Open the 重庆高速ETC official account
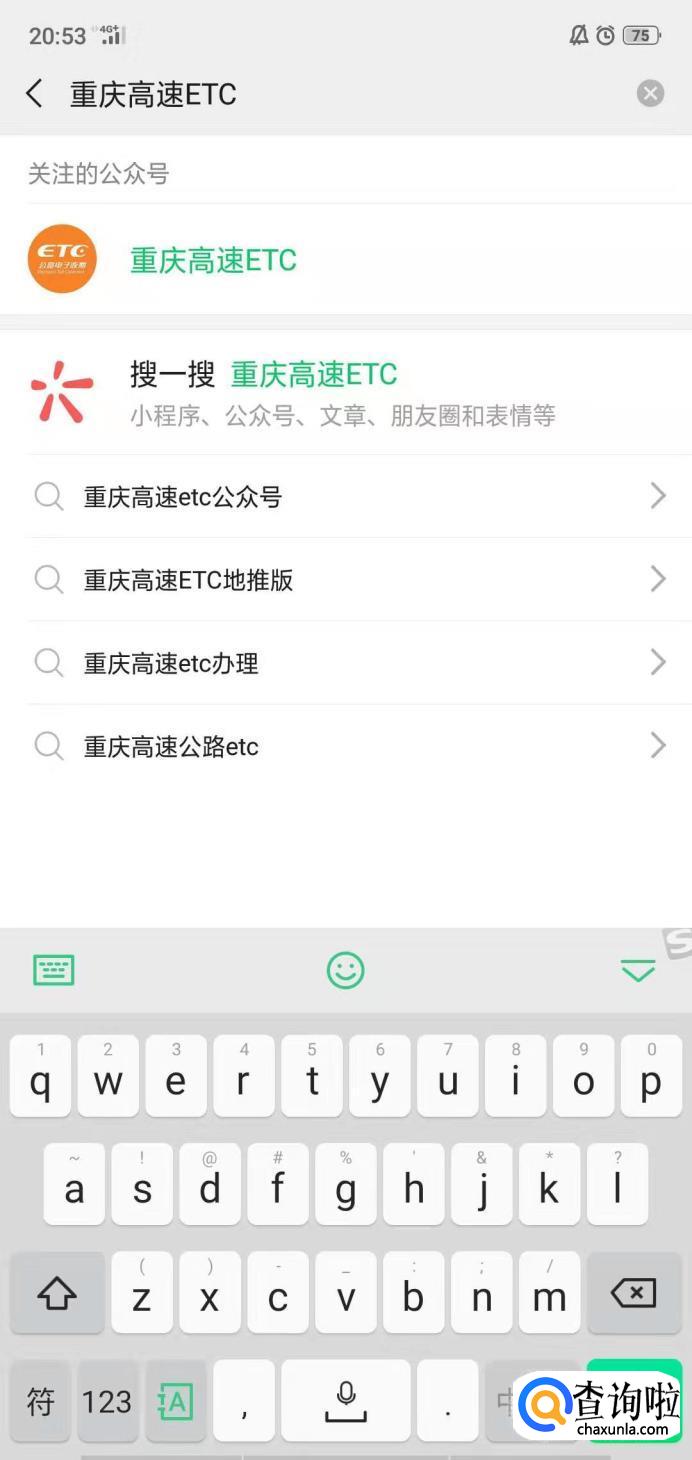 coord(213,260)
